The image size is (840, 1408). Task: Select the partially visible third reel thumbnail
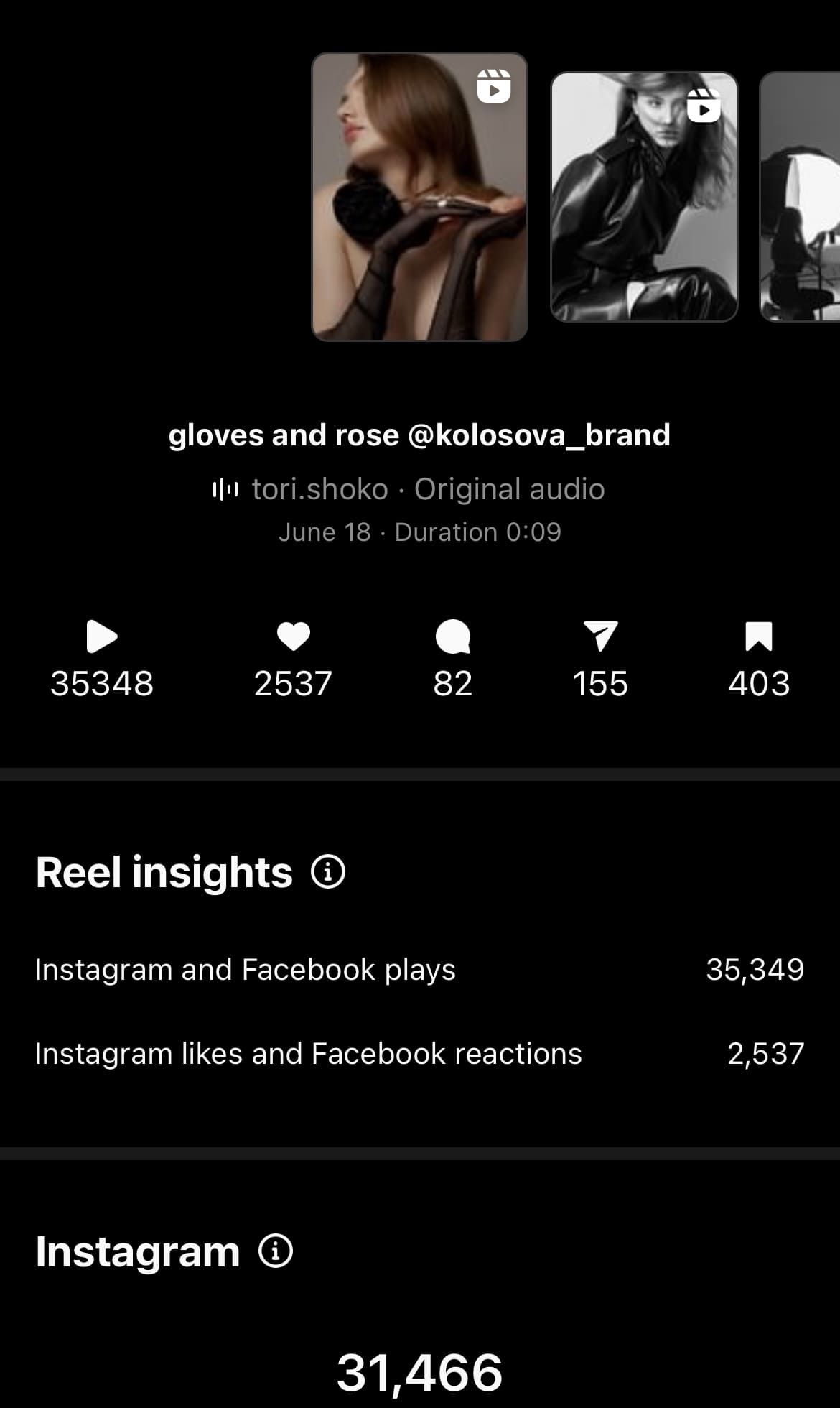point(801,197)
